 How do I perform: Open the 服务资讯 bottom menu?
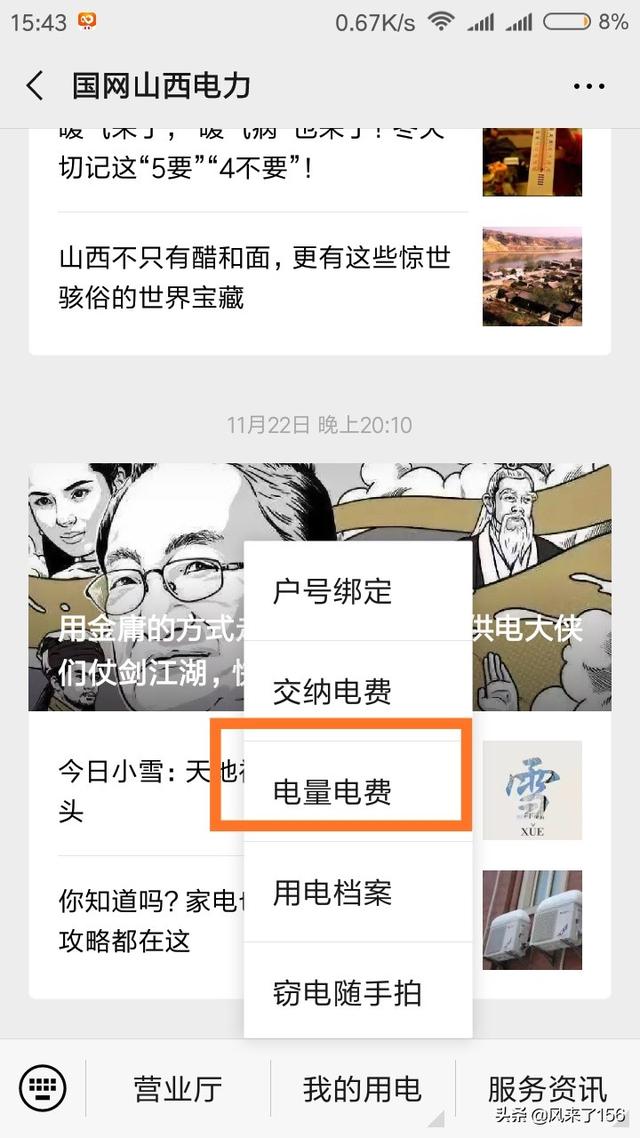coord(546,1086)
